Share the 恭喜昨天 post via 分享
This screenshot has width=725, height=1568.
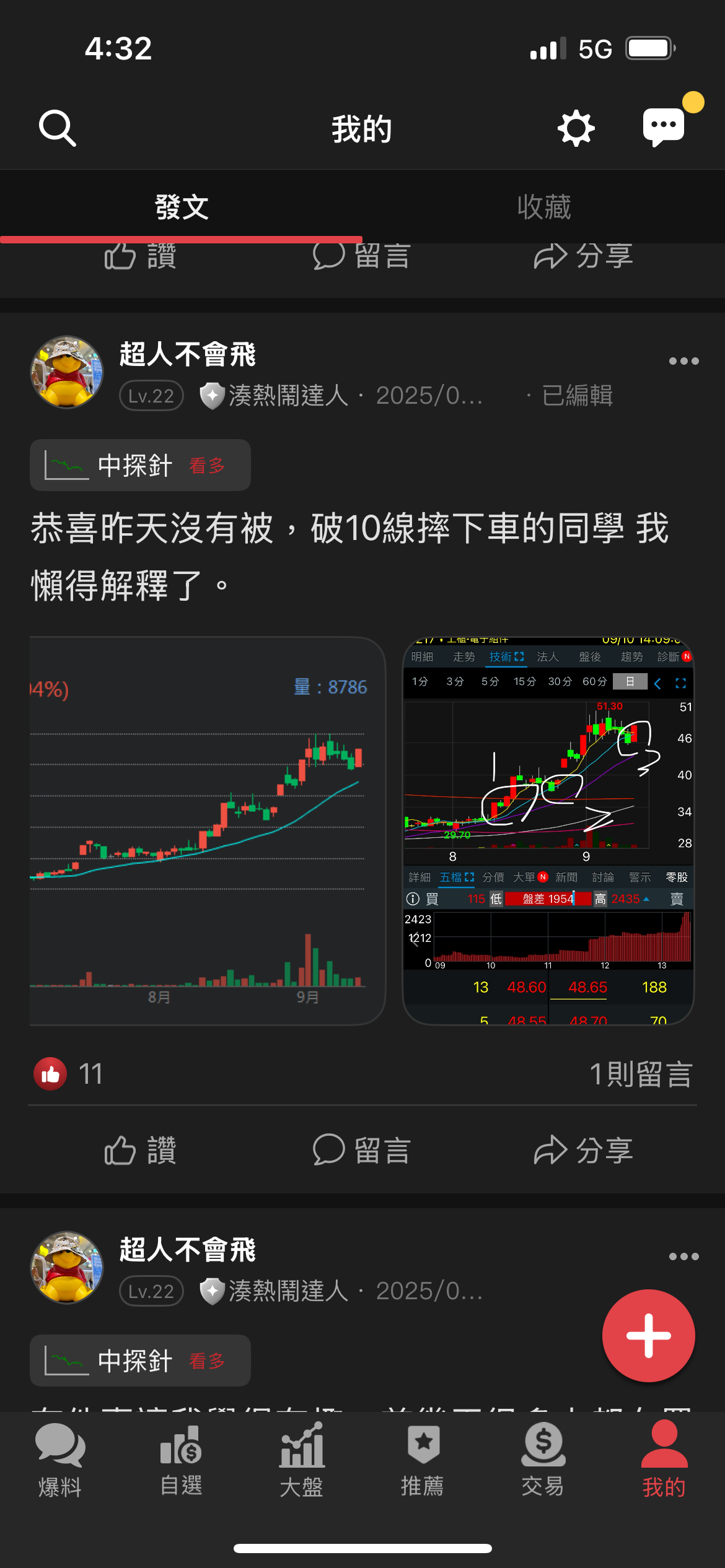tap(583, 1150)
